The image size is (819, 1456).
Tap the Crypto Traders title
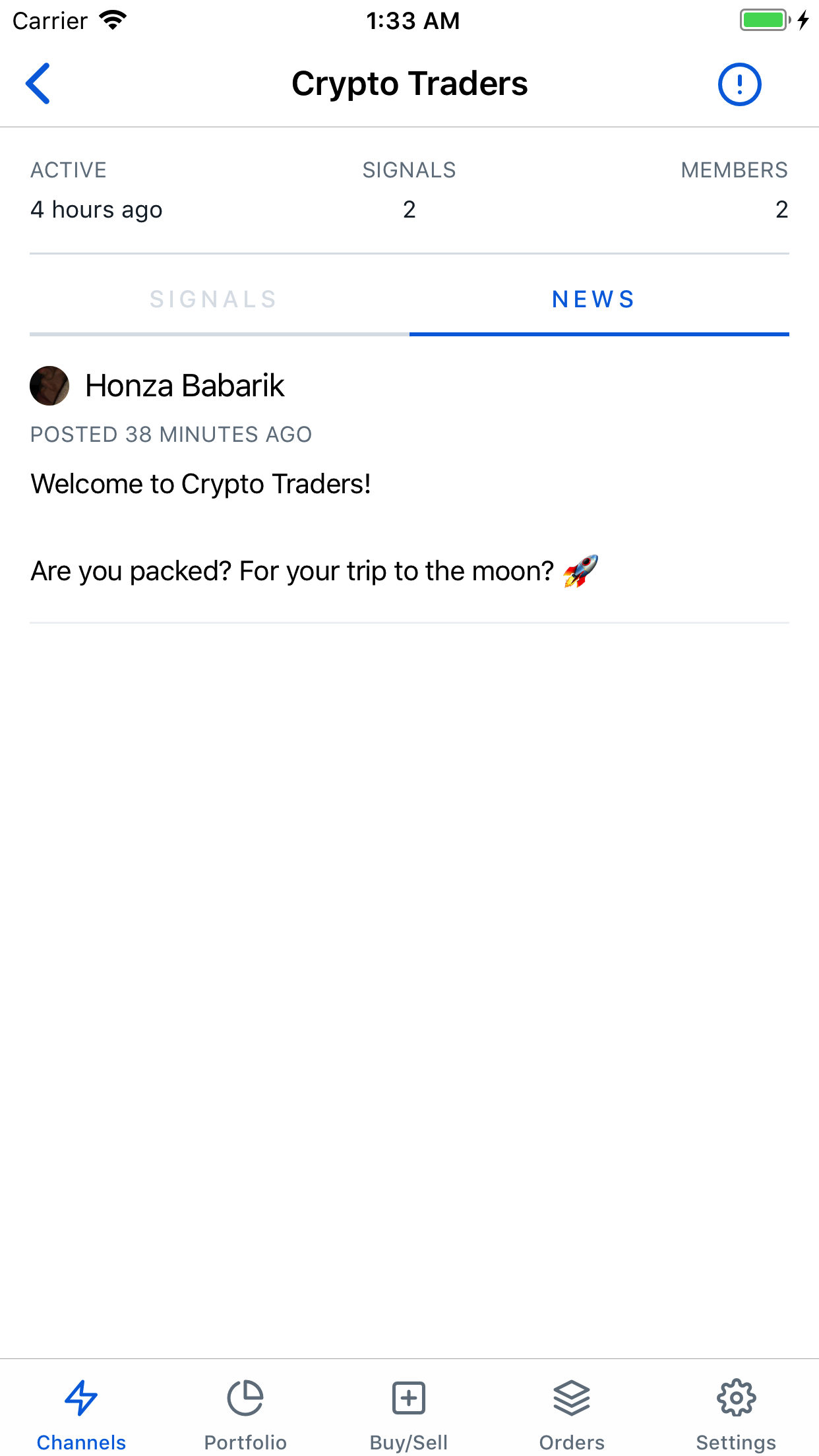(409, 83)
